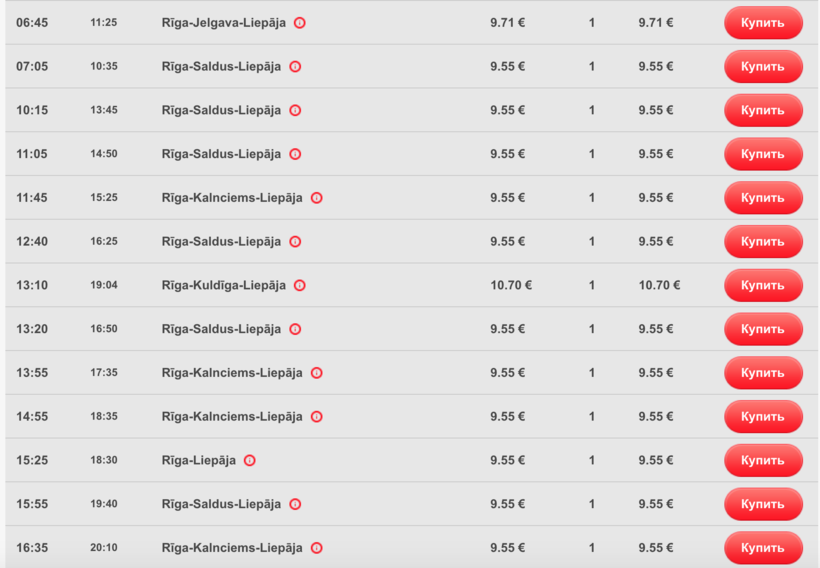Show info for 07:05 Rīga-Saldus-Liepāja route
The image size is (820, 568).
coord(295,66)
